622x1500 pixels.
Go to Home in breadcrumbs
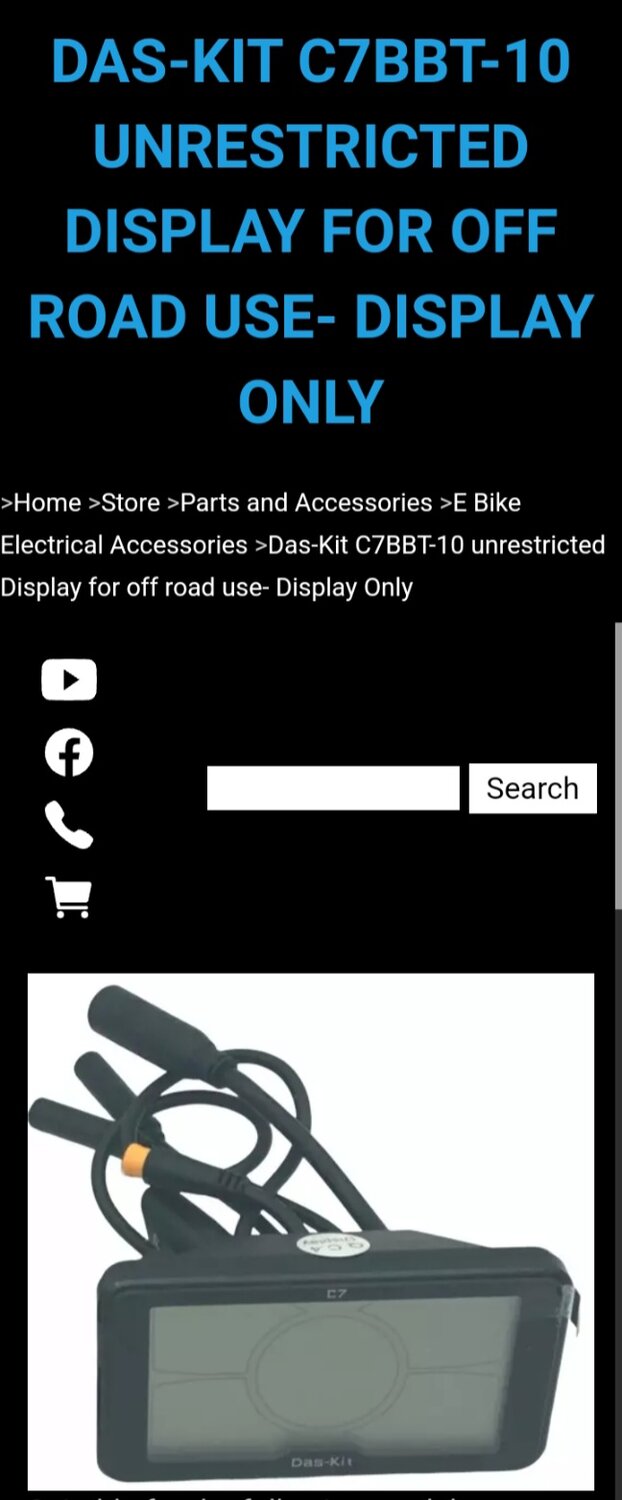pos(47,502)
